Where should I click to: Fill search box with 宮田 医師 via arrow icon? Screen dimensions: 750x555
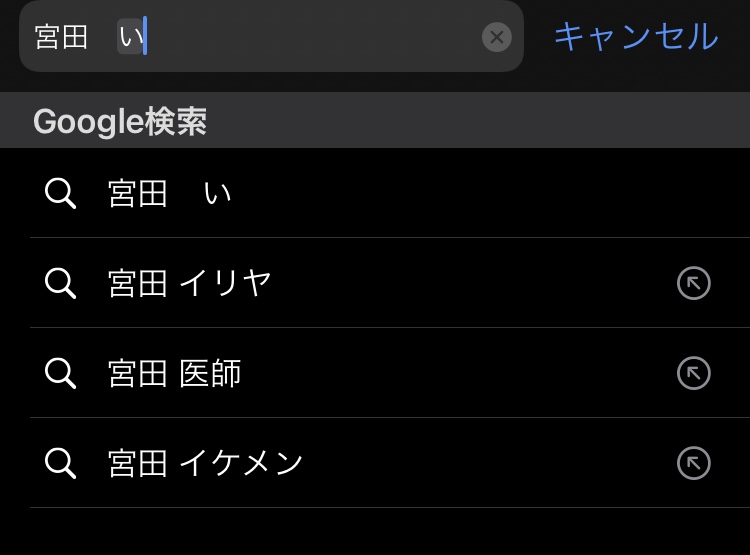tap(694, 373)
